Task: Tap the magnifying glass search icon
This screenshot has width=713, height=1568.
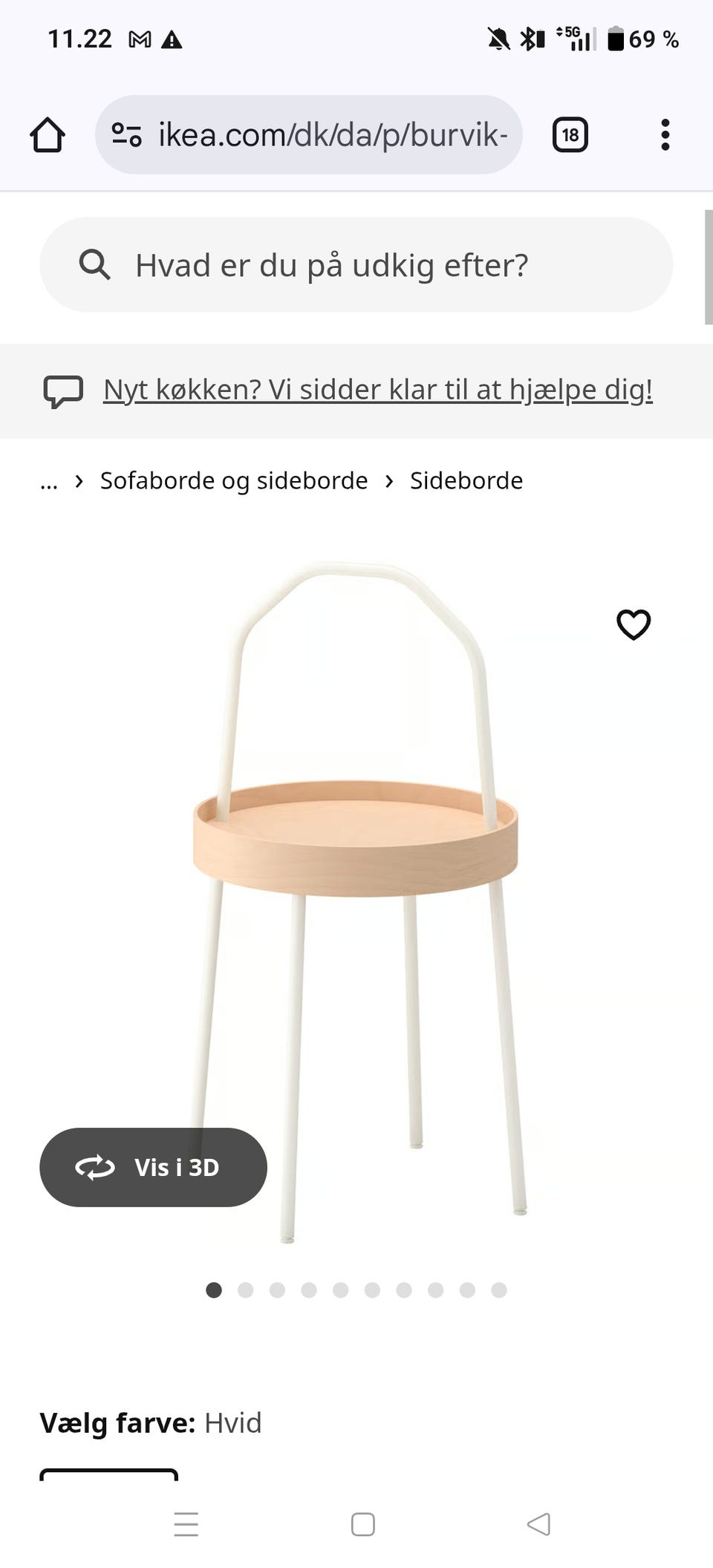Action: tap(95, 264)
